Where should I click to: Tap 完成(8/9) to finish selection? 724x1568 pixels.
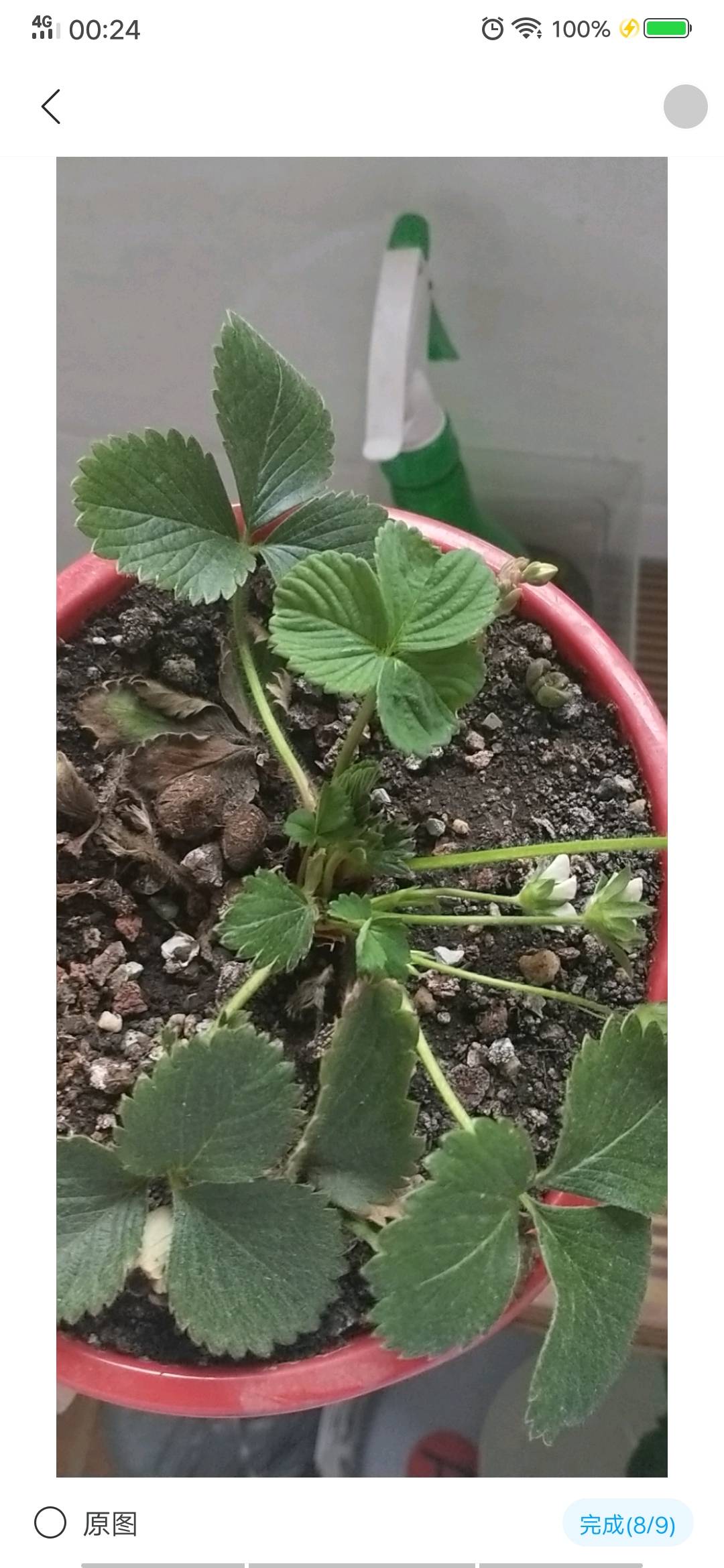627,1524
